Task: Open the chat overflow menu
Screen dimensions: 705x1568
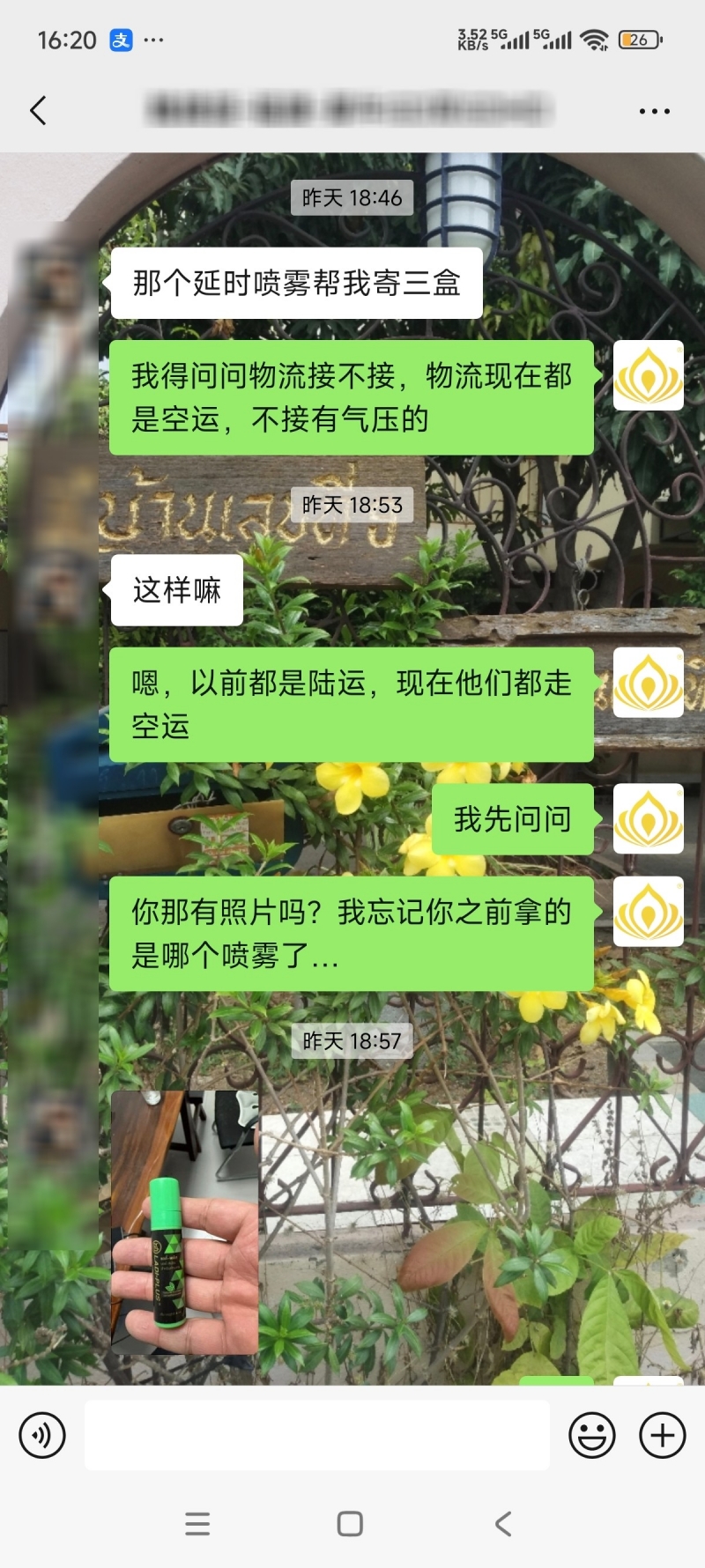Action: pos(654,111)
